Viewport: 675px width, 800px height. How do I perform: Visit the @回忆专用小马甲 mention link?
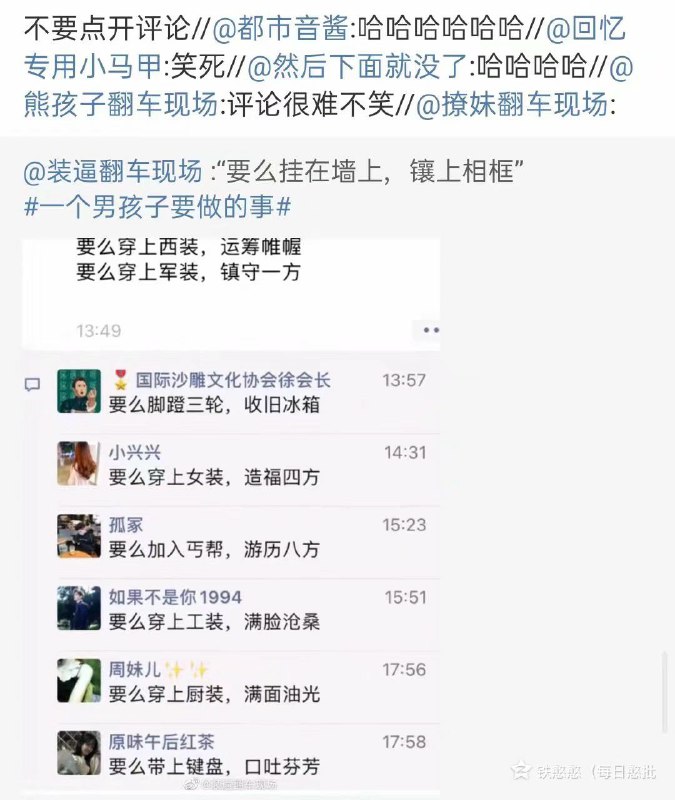coord(88,66)
